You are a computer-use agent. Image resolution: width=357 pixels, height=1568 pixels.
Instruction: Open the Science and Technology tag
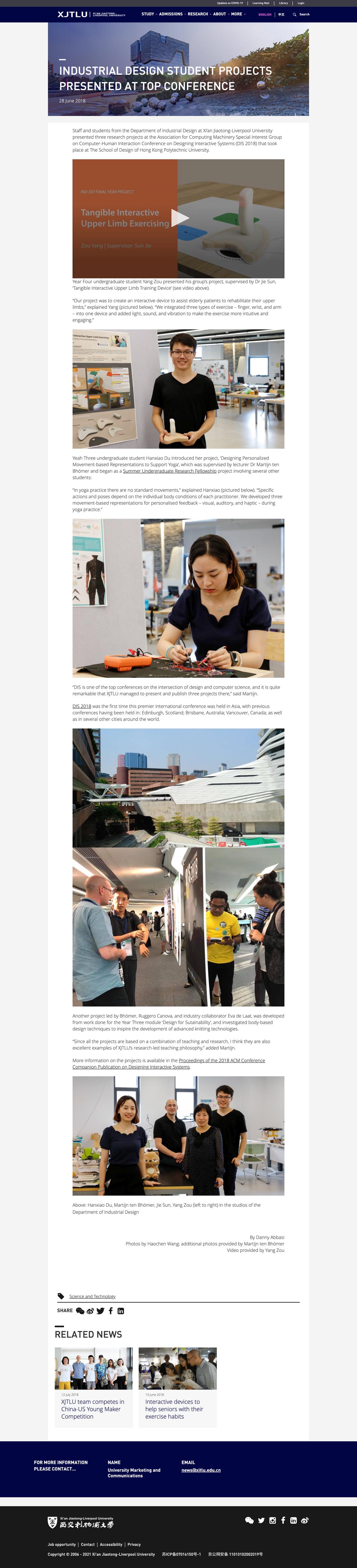pos(93,1297)
